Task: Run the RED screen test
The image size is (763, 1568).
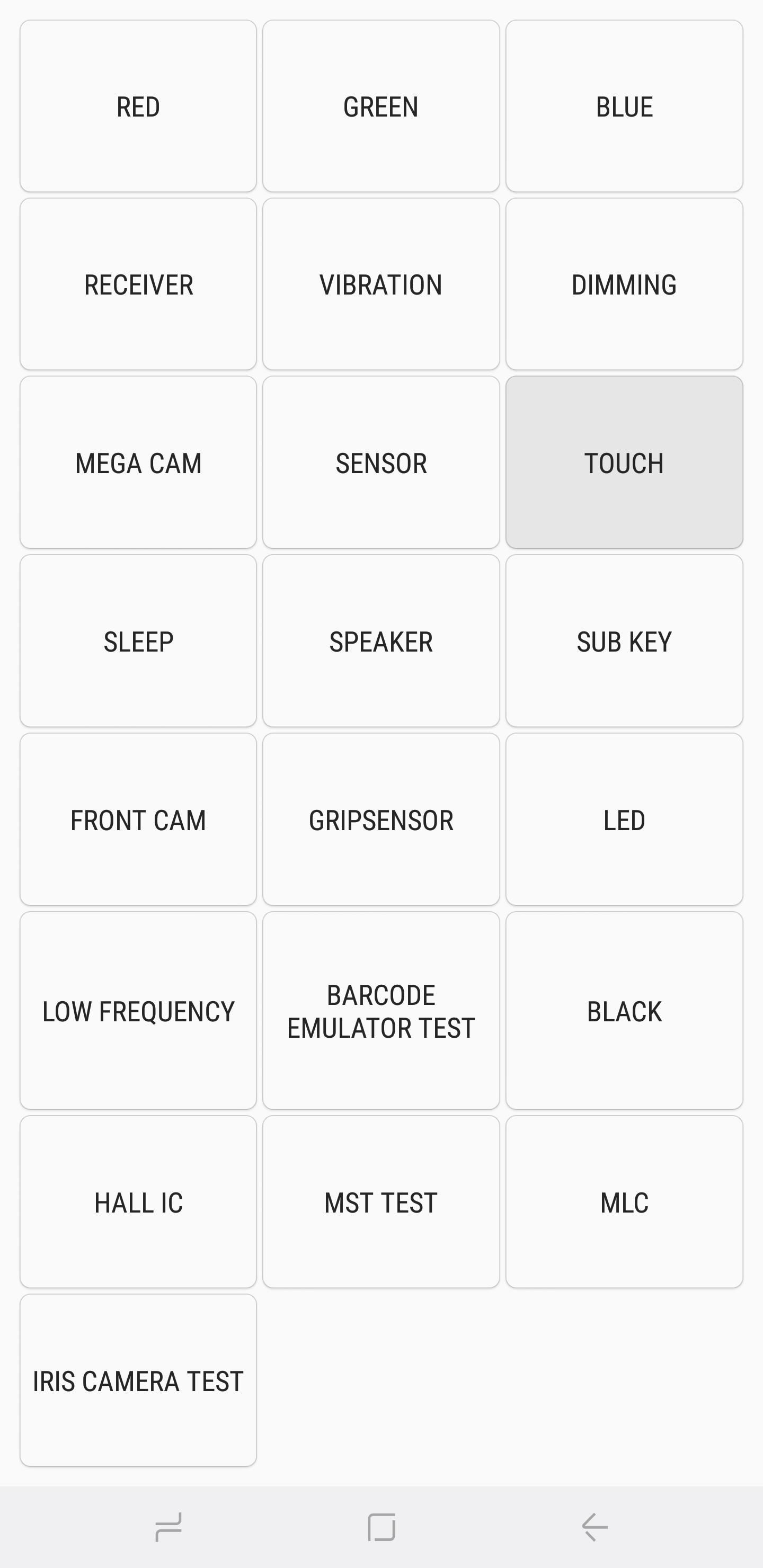Action: pyautogui.click(x=138, y=106)
